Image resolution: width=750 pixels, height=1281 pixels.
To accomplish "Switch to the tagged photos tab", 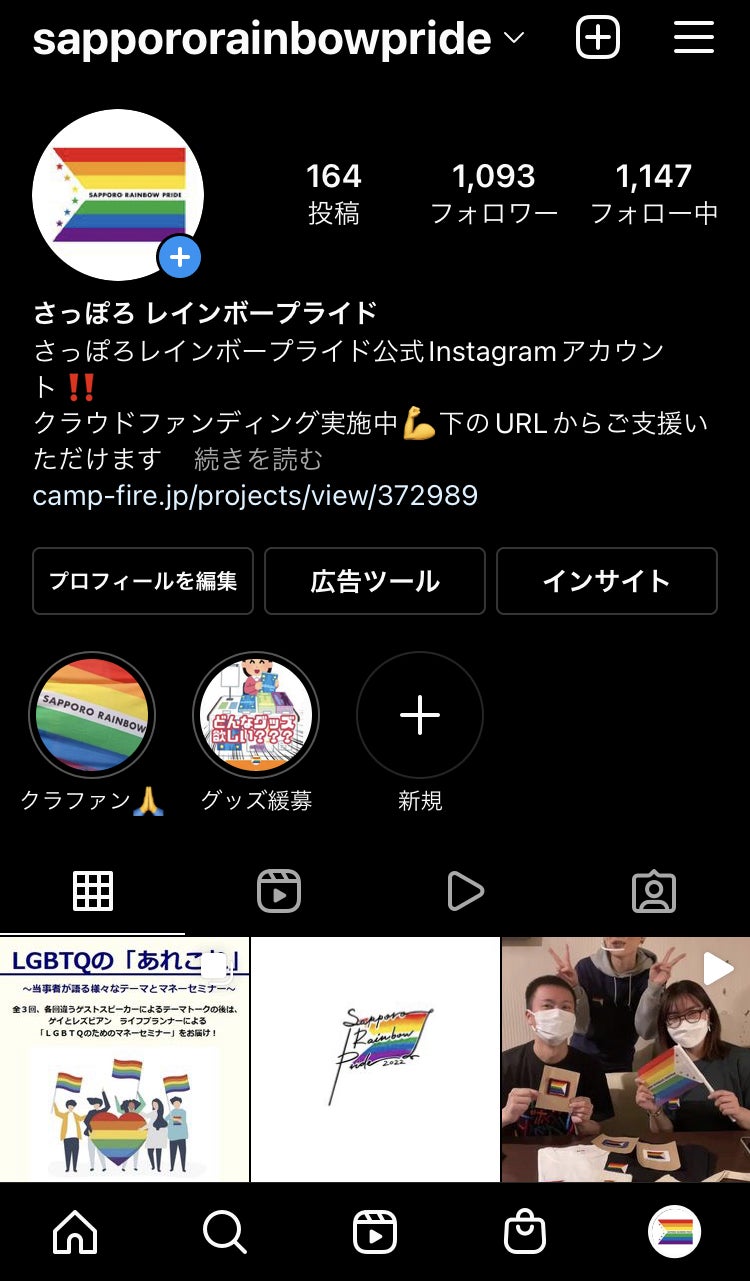I will (654, 891).
